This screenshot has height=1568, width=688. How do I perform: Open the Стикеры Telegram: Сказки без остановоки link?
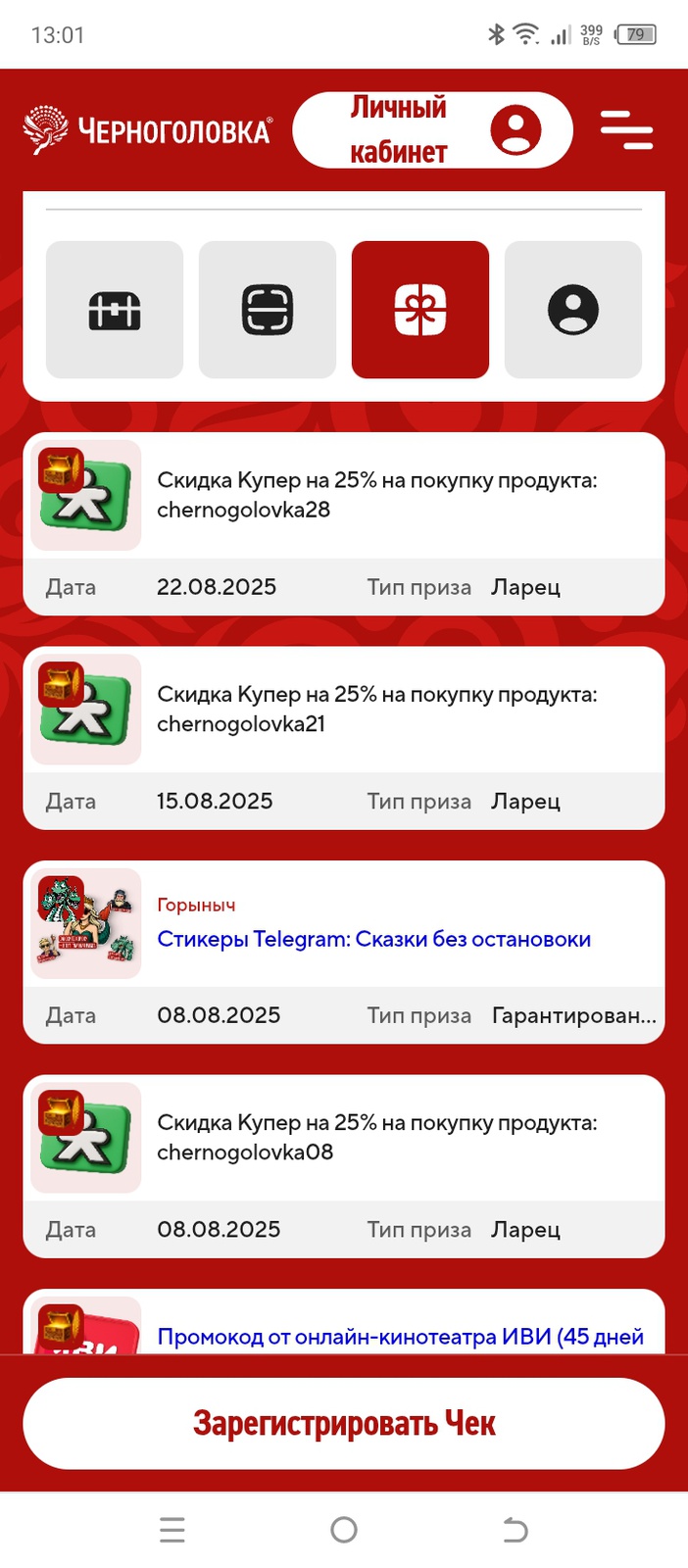pos(373,939)
